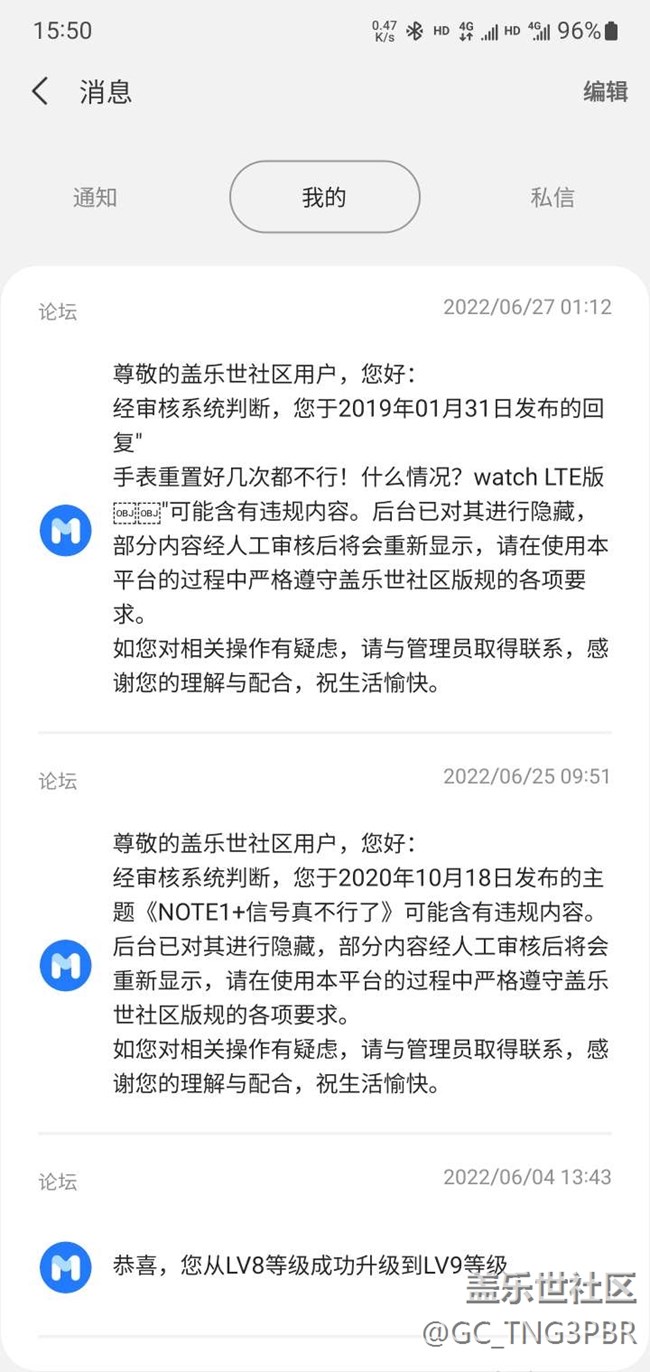Open the LV9 level upgrade message

(x=310, y=1263)
